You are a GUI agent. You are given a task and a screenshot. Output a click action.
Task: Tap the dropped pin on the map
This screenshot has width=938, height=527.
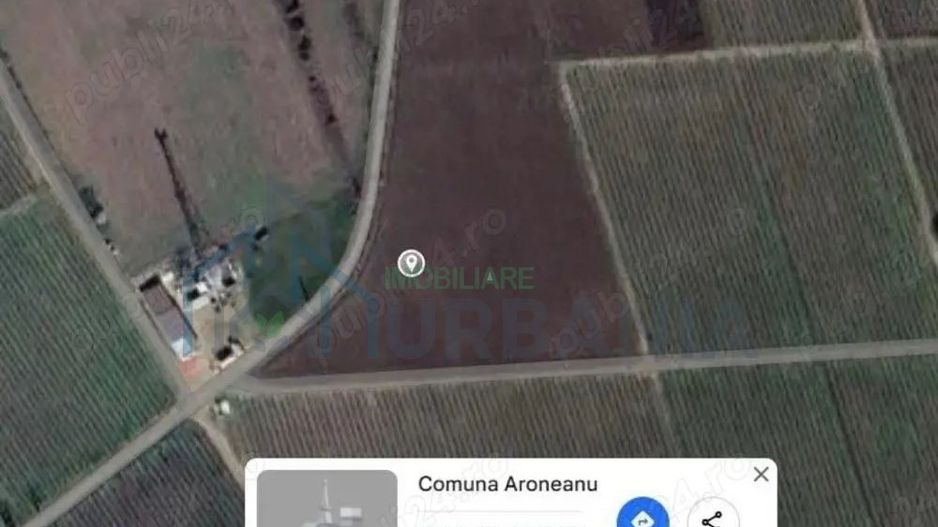point(411,264)
